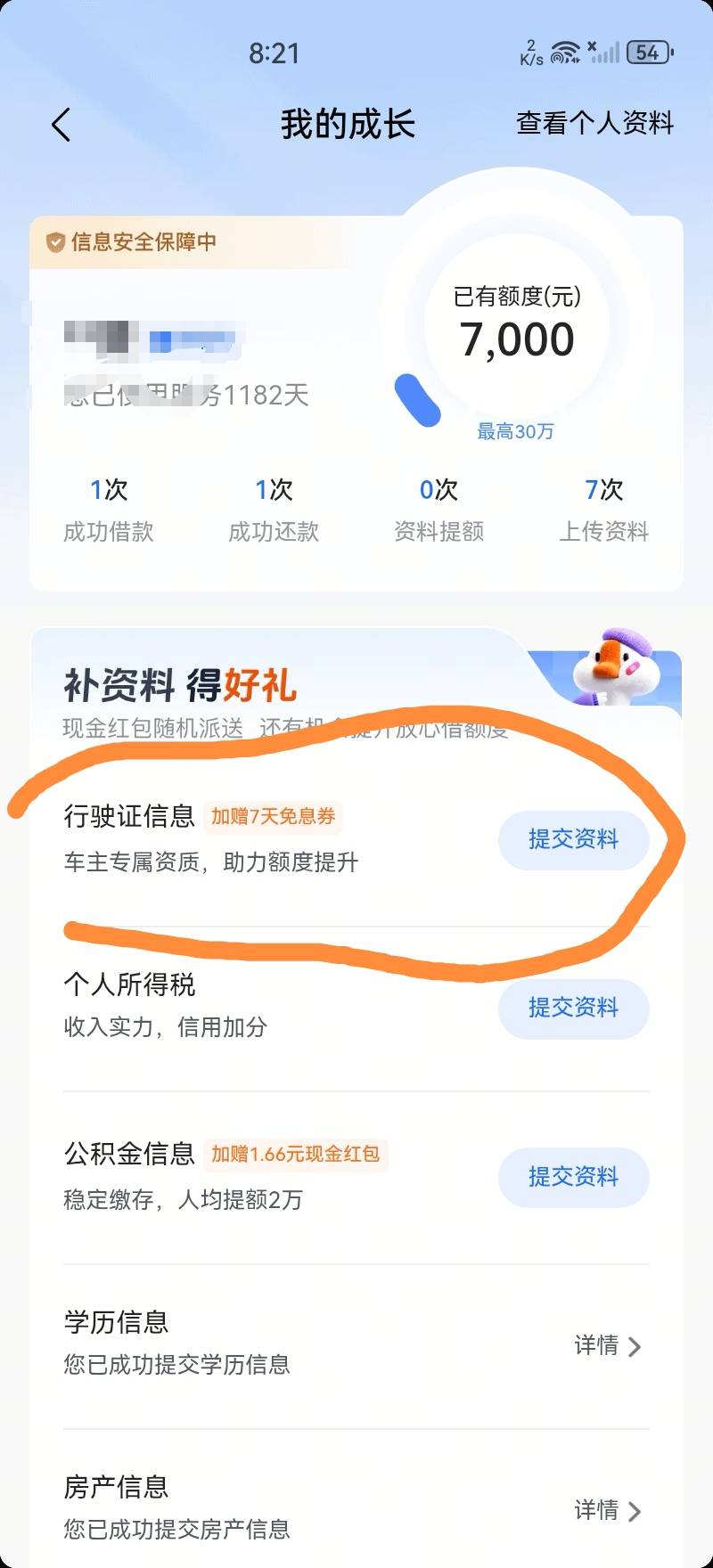Tap 提交资料 next to 个人所得税
Viewport: 713px width, 1568px height.
click(x=573, y=1008)
